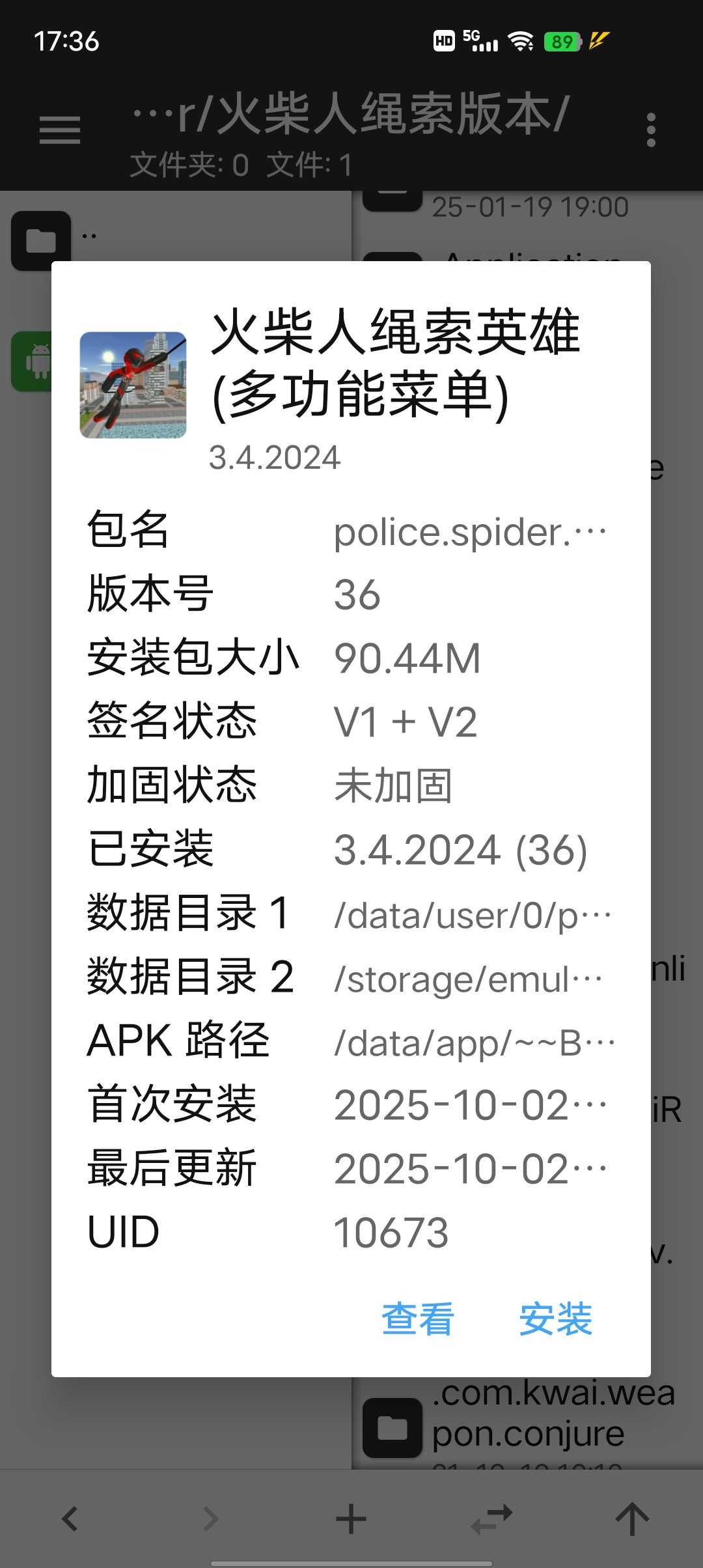This screenshot has height=1568, width=703.
Task: Open the hamburger drawer menu
Action: [x=60, y=130]
